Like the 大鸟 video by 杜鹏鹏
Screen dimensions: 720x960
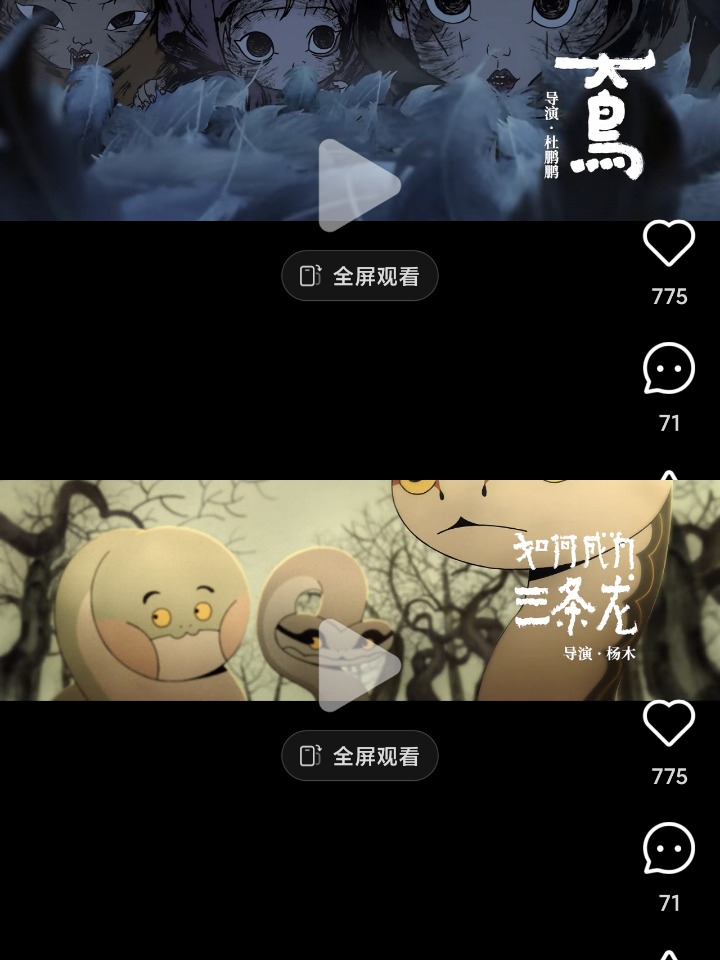(668, 243)
